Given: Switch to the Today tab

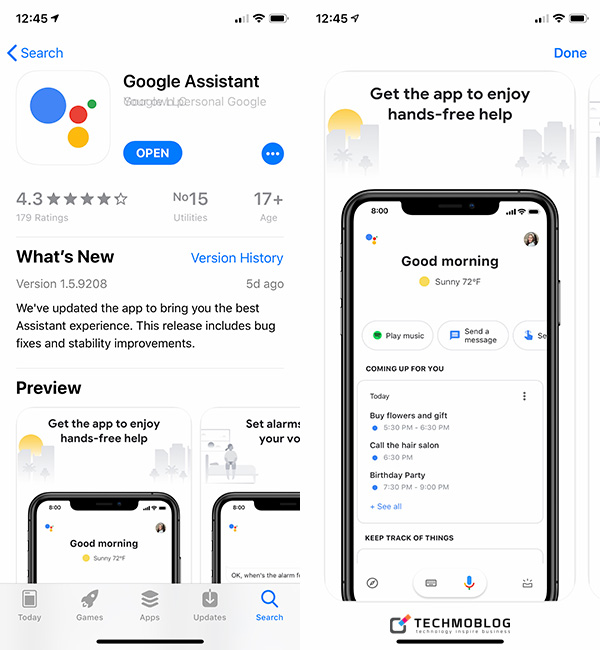Looking at the screenshot, I should coord(30,605).
